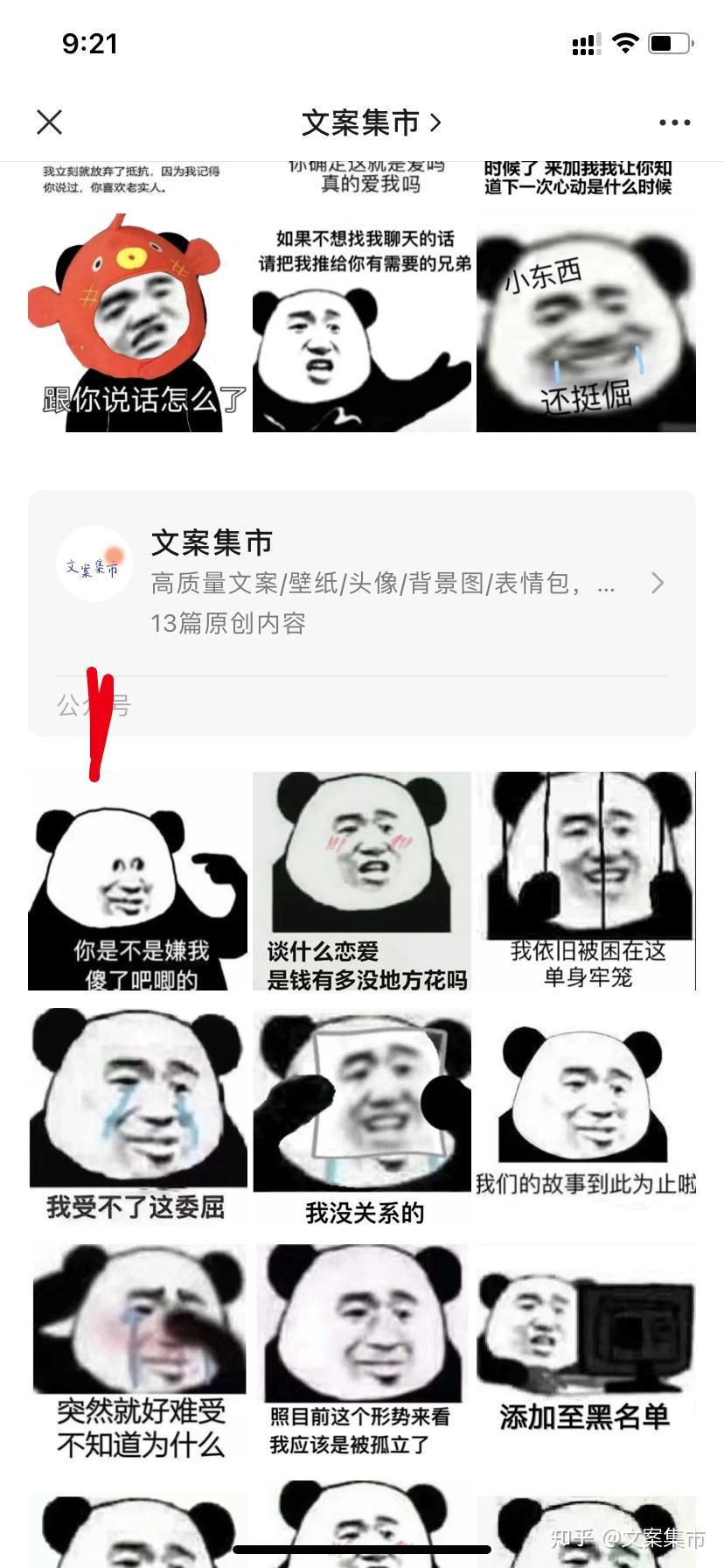
Task: View the 我依旧被困在这单身牢笼 meme
Action: pos(586,882)
